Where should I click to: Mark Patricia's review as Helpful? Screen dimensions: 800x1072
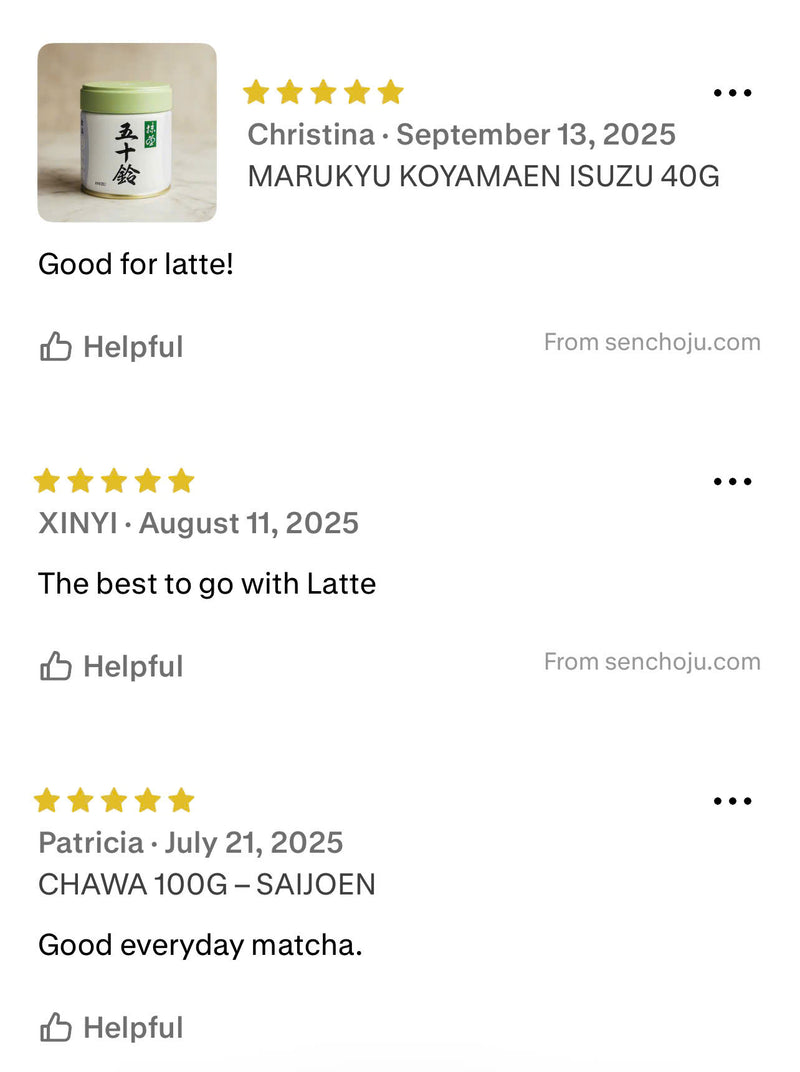[x=111, y=1028]
